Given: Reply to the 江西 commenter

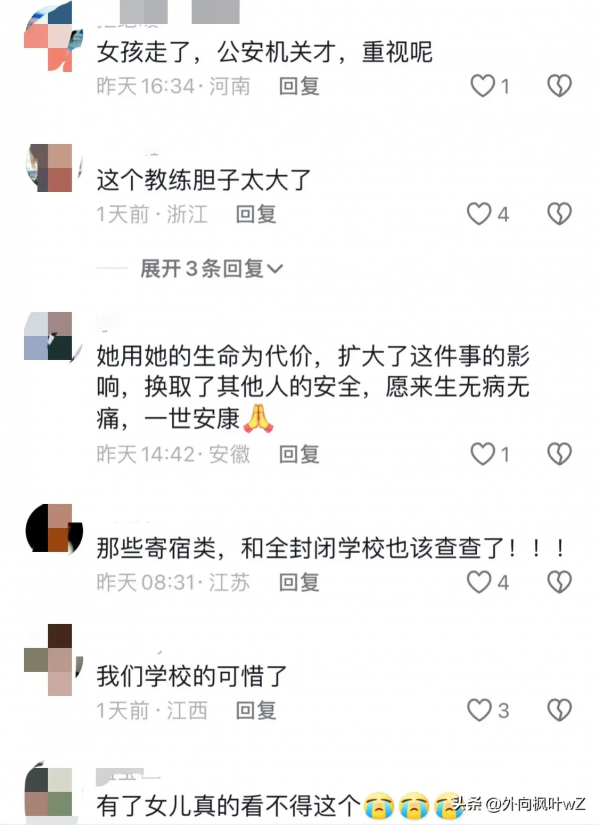Looking at the screenshot, I should [x=256, y=710].
